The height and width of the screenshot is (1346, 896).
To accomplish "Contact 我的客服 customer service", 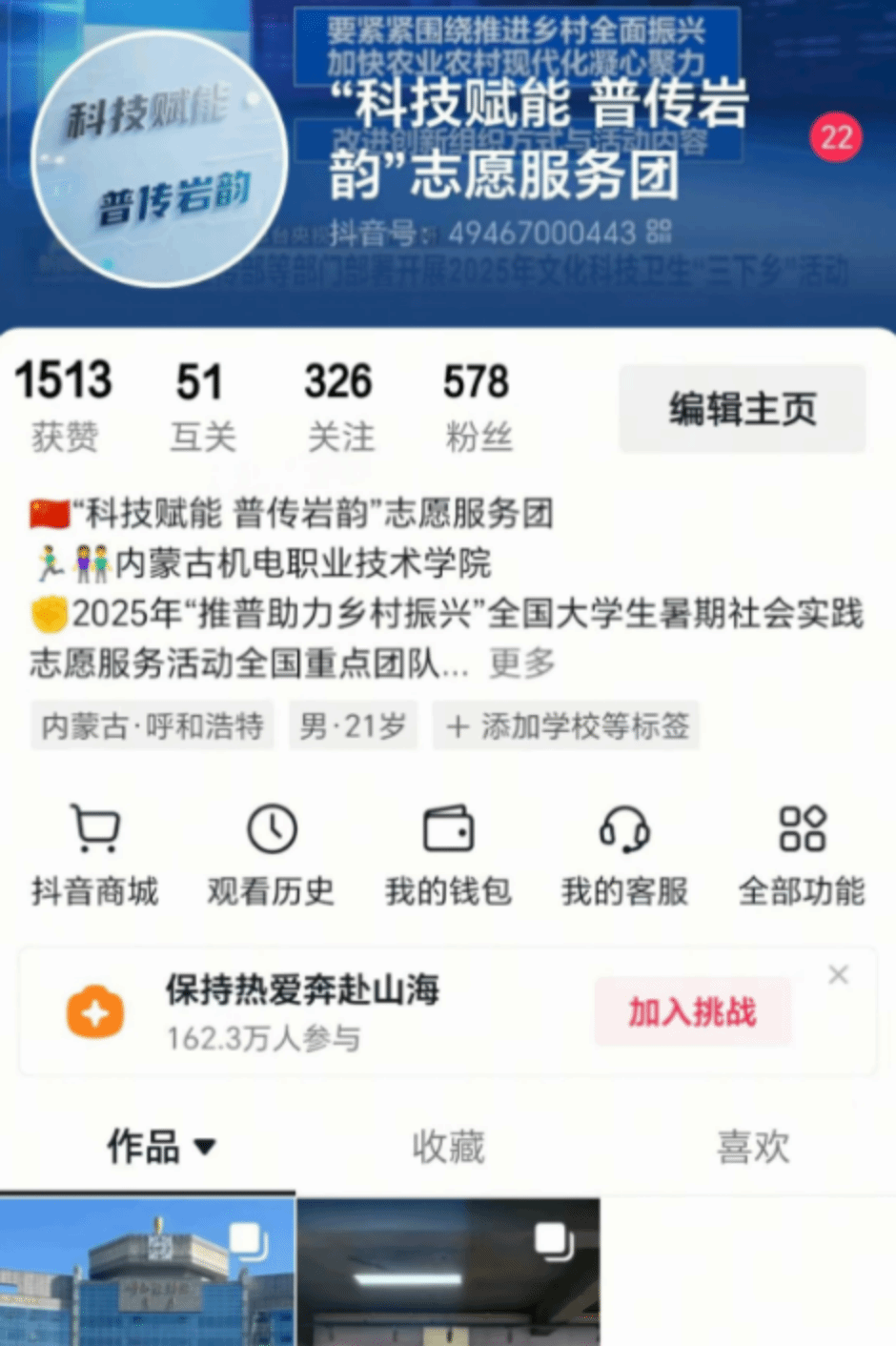I will tap(624, 851).
